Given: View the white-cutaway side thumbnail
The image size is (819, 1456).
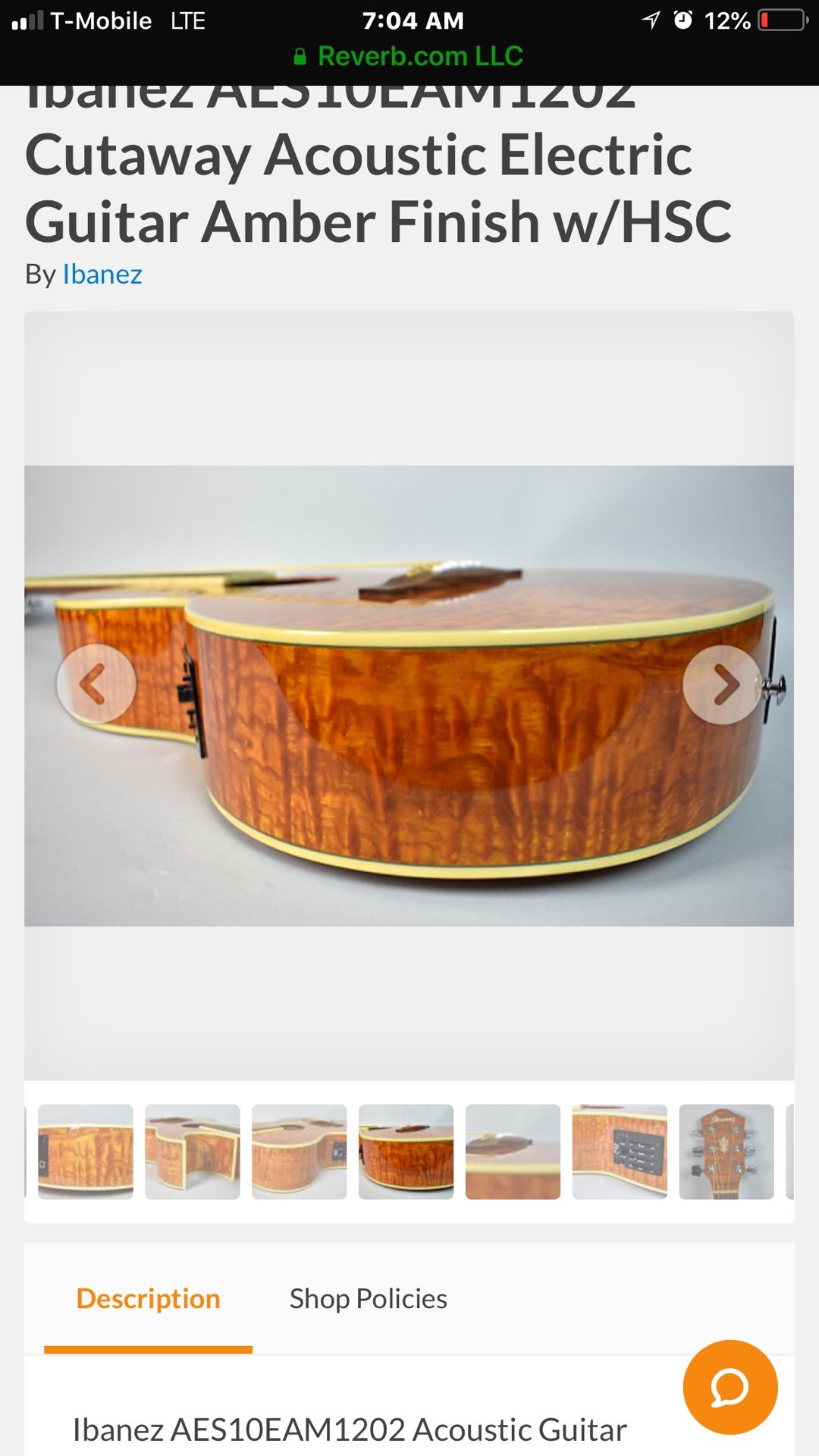Looking at the screenshot, I should 193,1152.
